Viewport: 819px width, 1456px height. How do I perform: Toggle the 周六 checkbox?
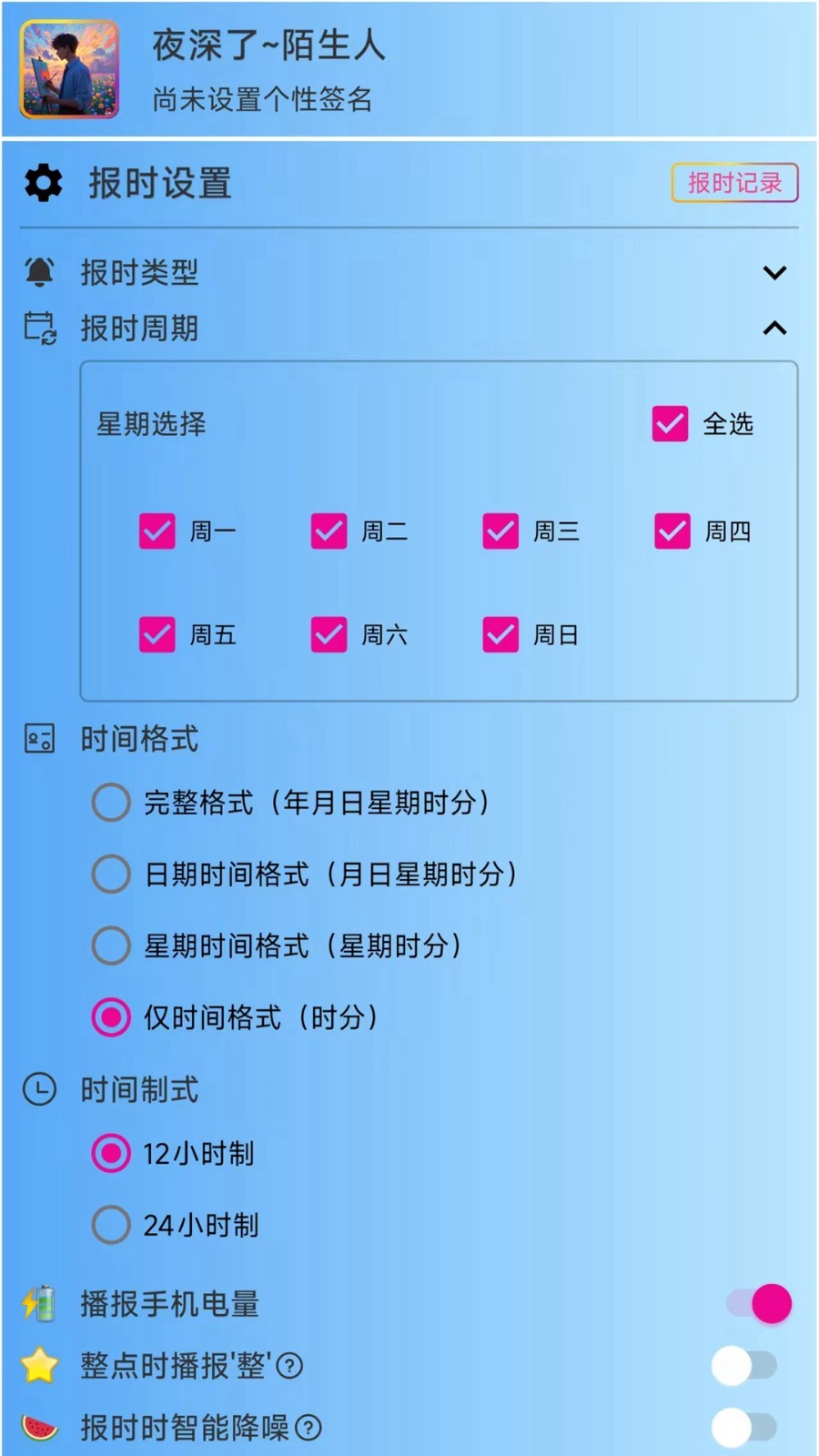pyautogui.click(x=329, y=634)
